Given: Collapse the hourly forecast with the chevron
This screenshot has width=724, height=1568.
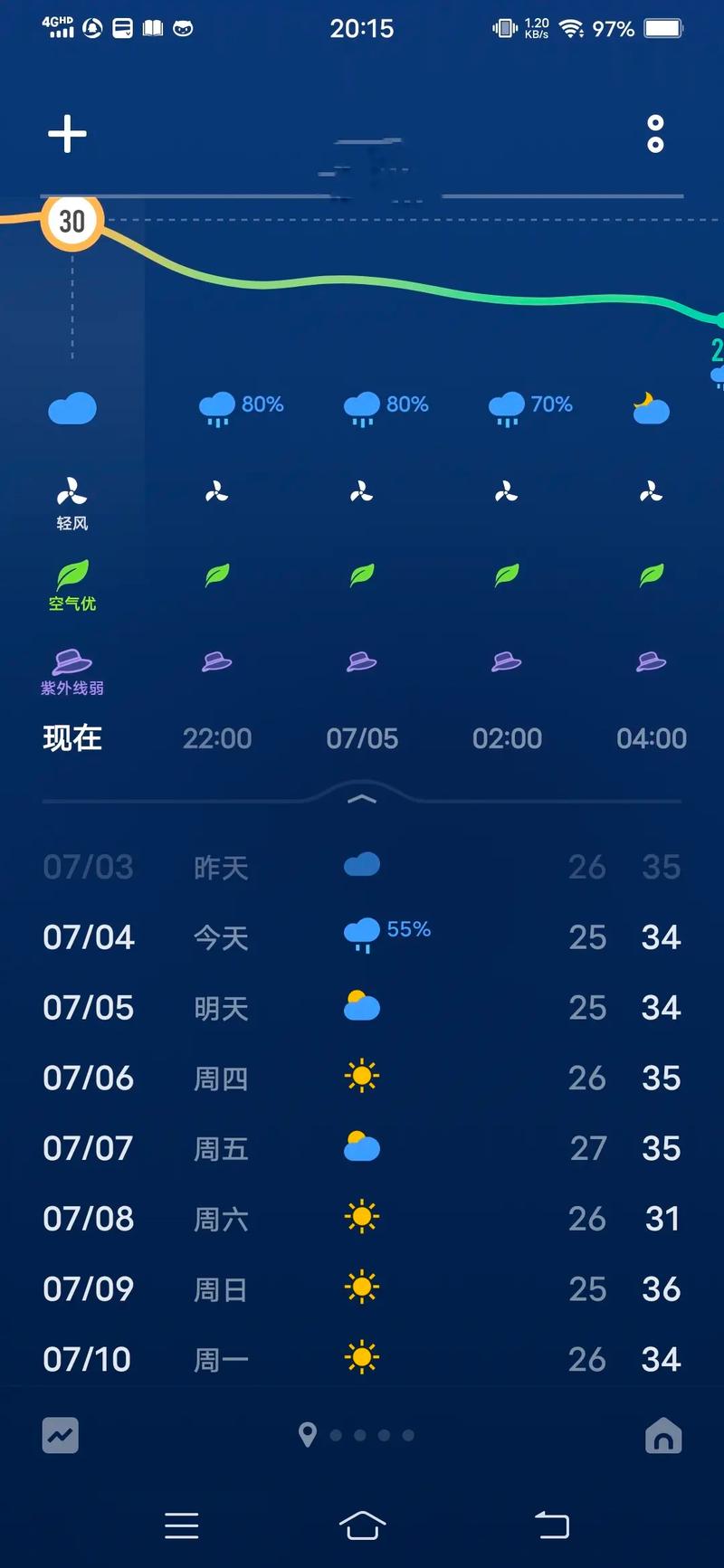Looking at the screenshot, I should pos(362,799).
